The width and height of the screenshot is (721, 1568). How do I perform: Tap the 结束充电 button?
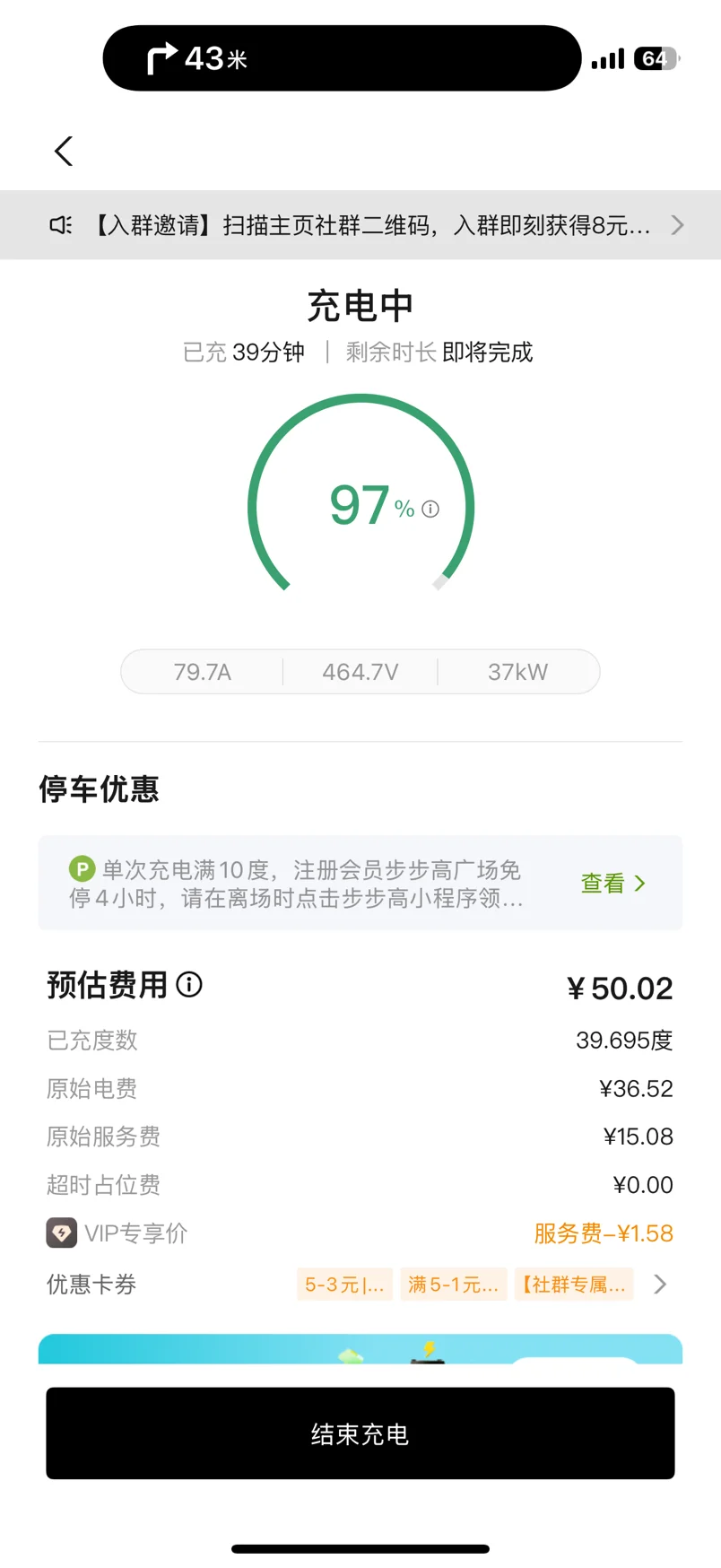pyautogui.click(x=360, y=1433)
